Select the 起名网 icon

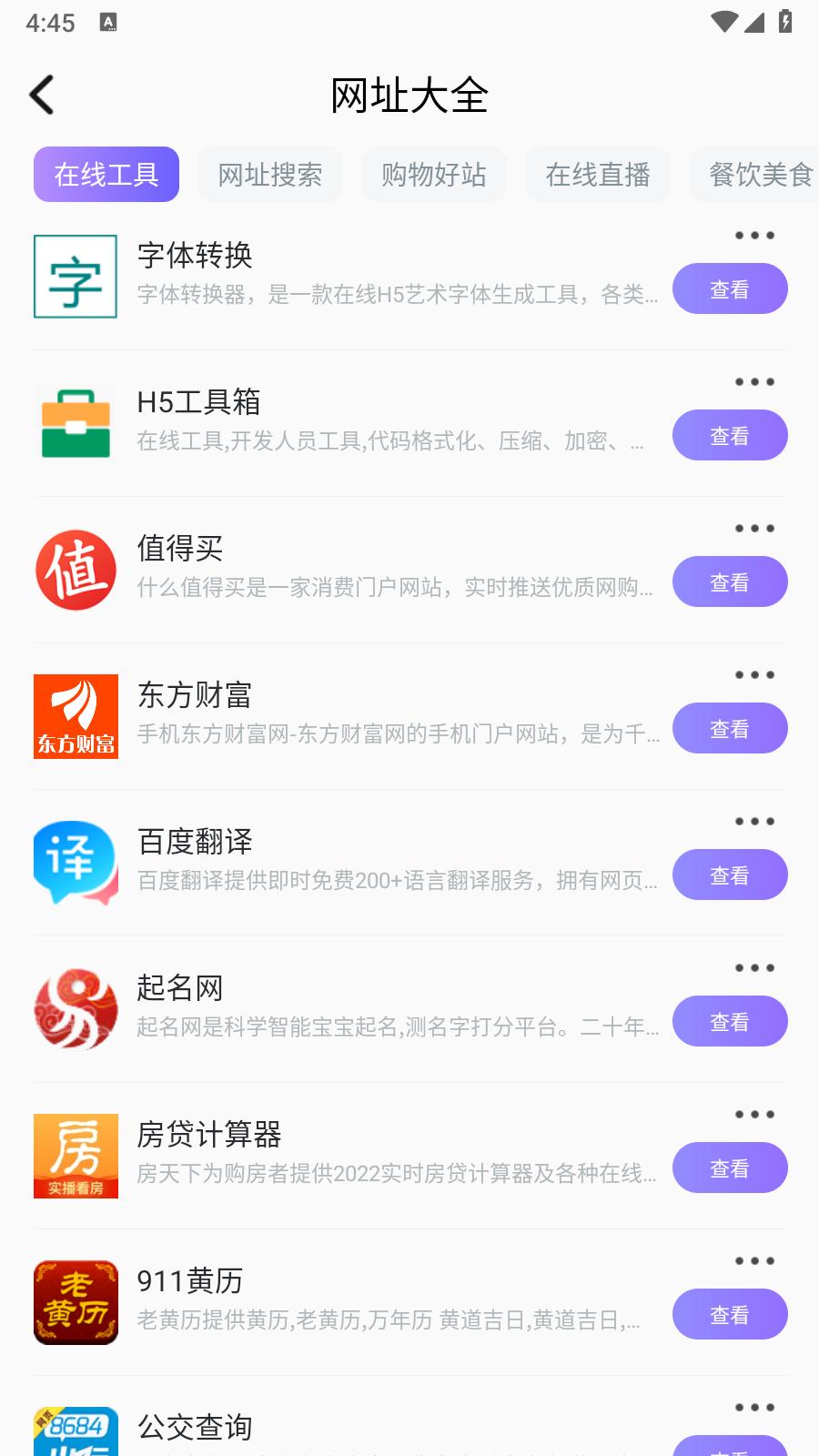[76, 1009]
